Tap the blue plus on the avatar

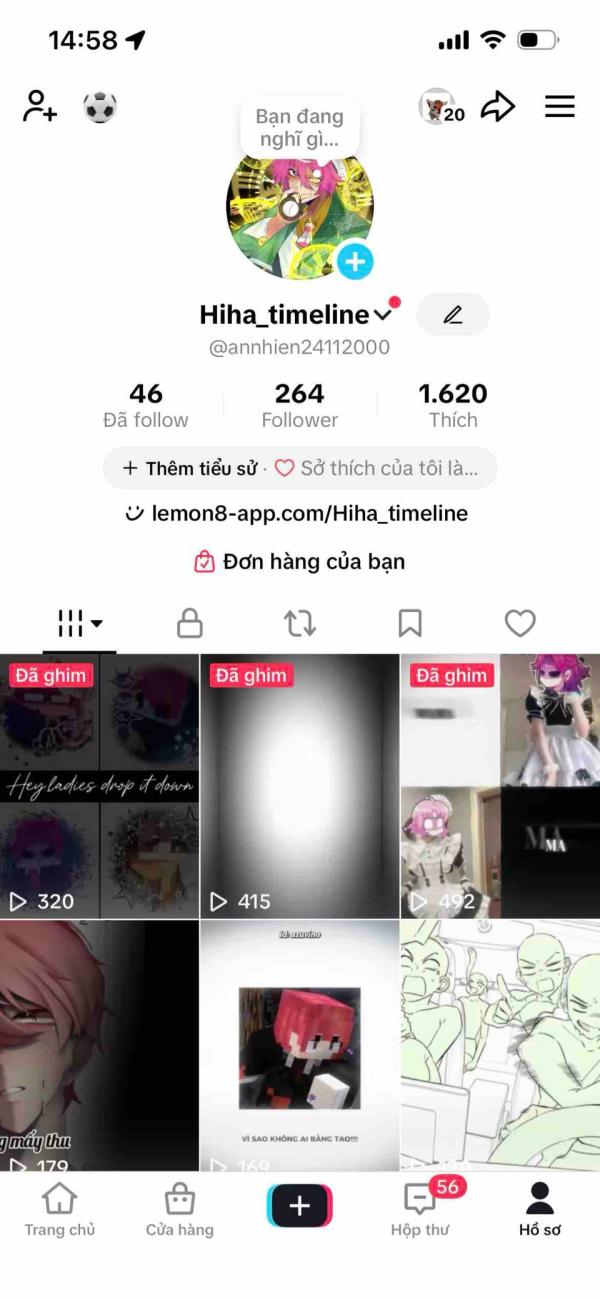click(x=355, y=262)
